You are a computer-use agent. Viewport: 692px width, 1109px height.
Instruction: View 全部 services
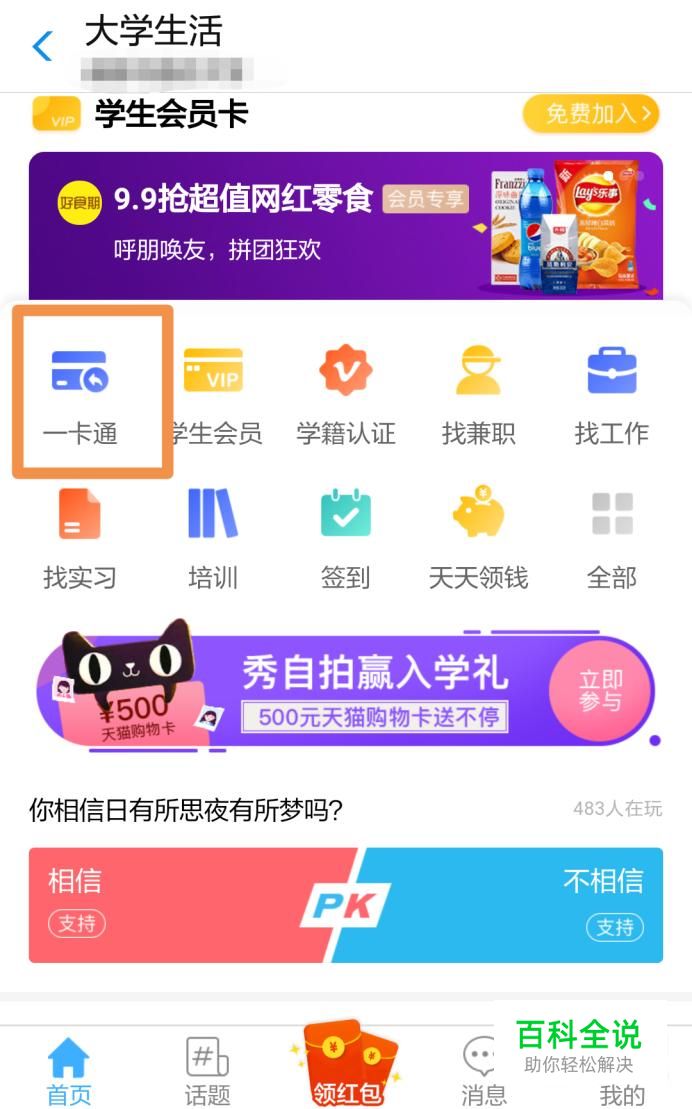611,537
